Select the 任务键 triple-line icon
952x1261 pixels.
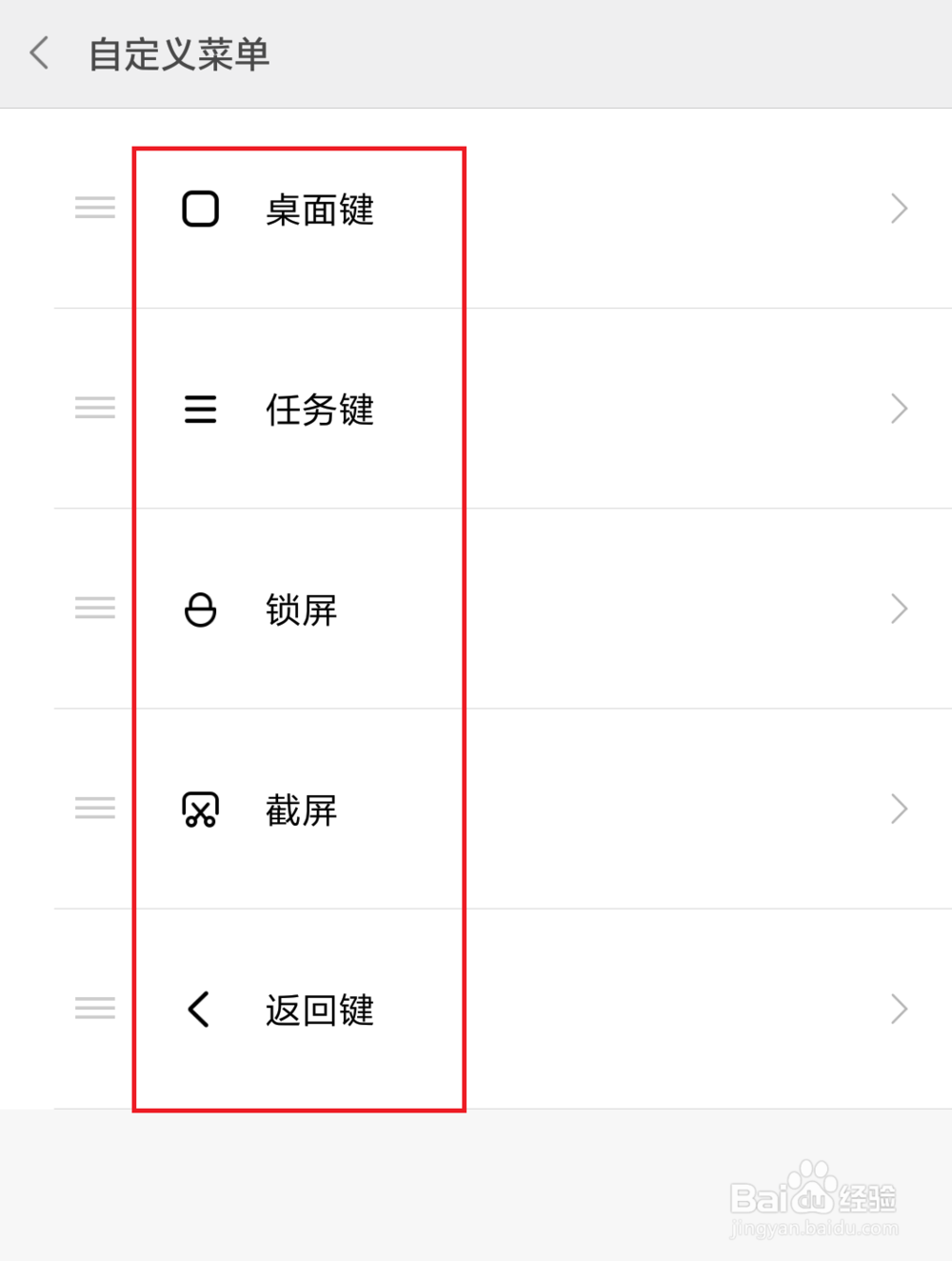[200, 409]
